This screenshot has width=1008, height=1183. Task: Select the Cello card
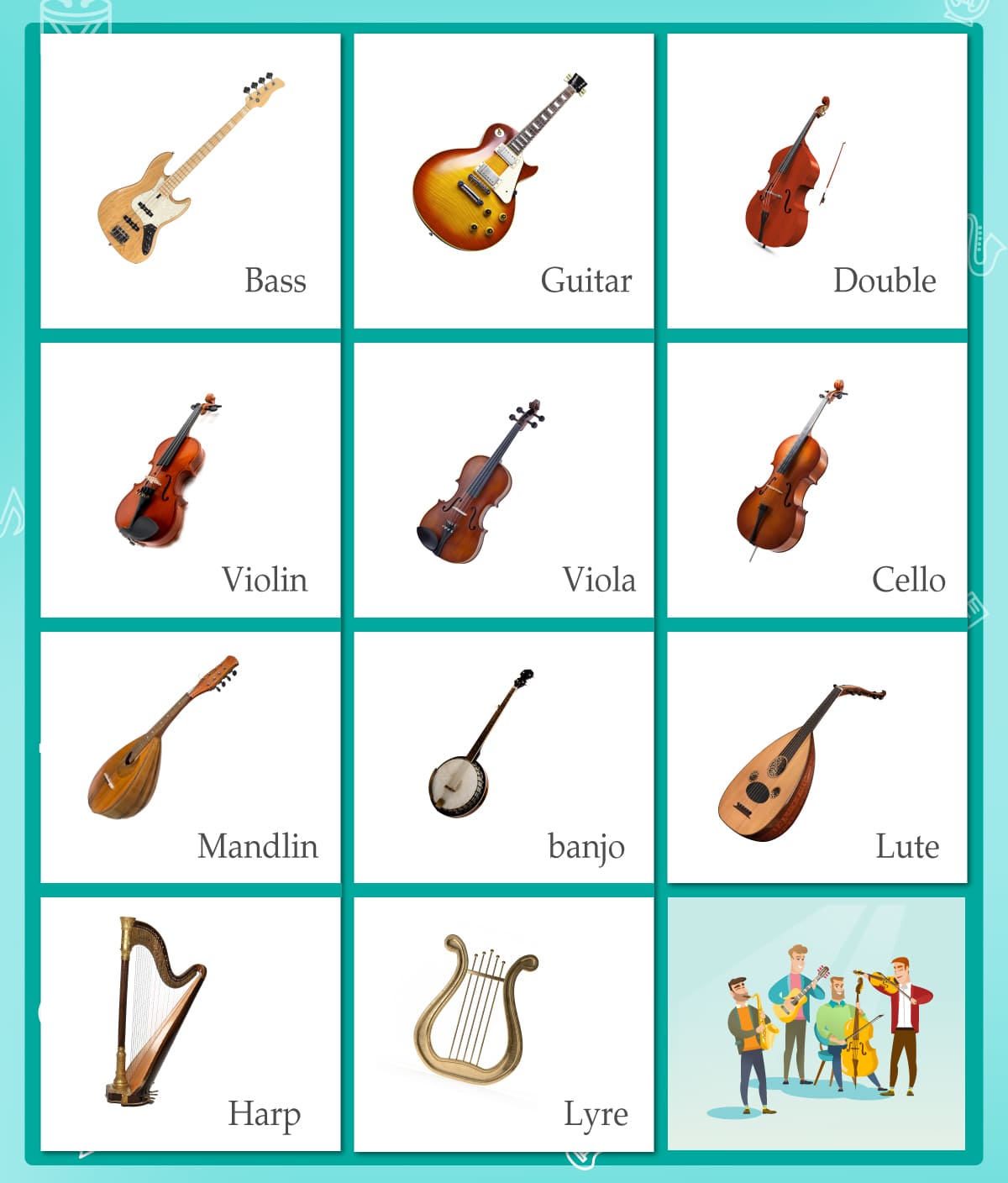pos(816,480)
